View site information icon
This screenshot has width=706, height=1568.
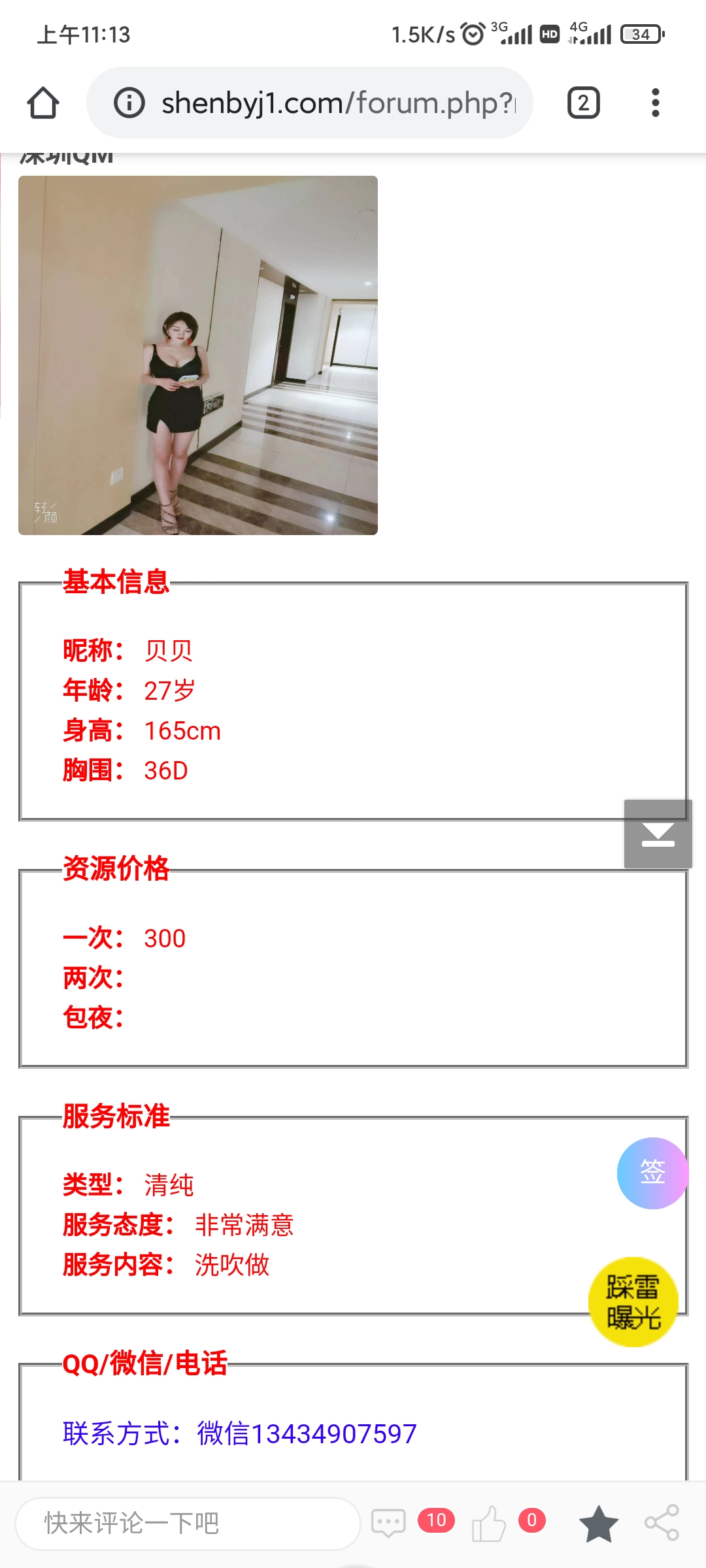click(129, 103)
